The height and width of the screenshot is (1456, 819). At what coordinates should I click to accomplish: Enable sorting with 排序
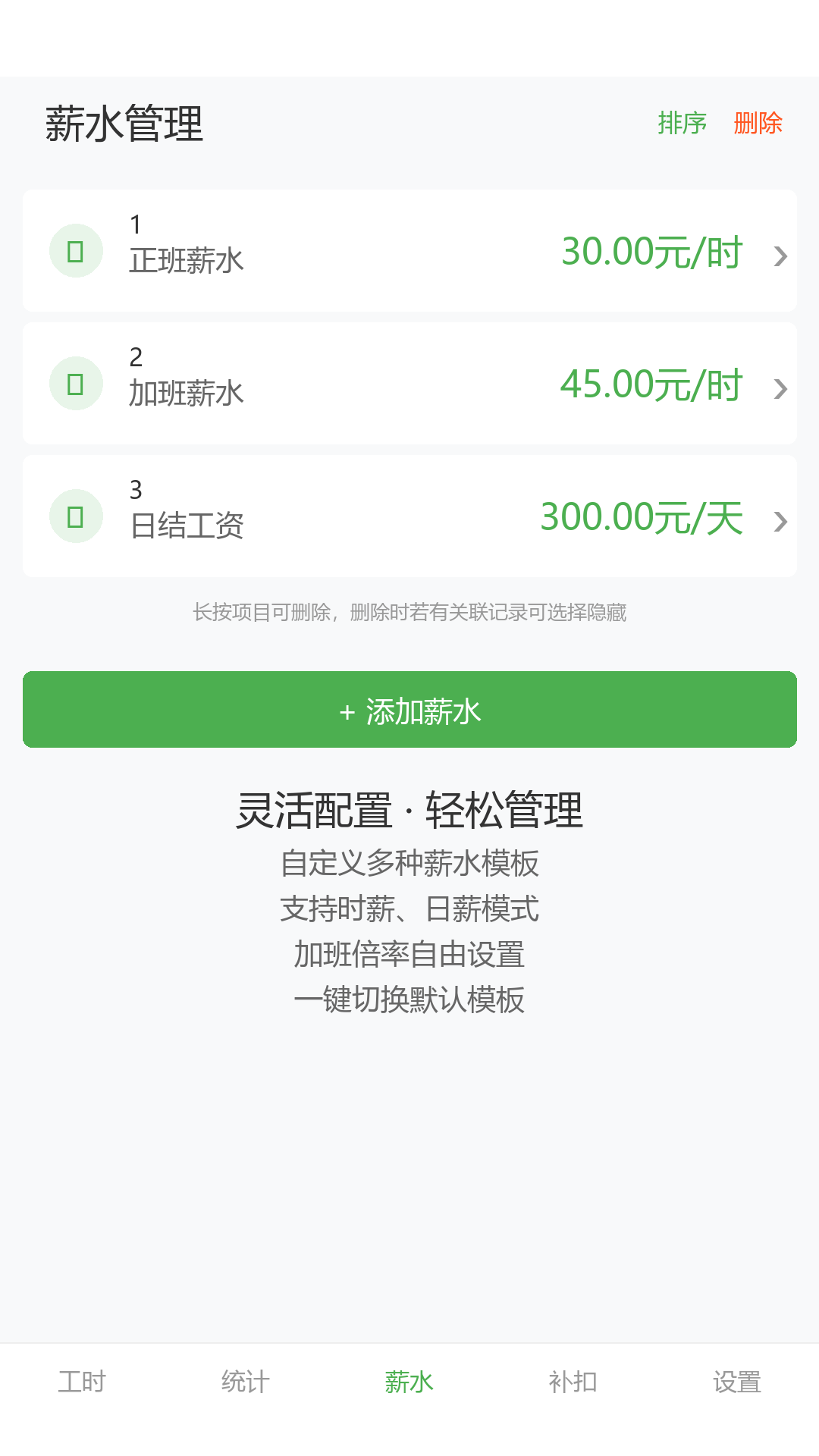pyautogui.click(x=682, y=122)
